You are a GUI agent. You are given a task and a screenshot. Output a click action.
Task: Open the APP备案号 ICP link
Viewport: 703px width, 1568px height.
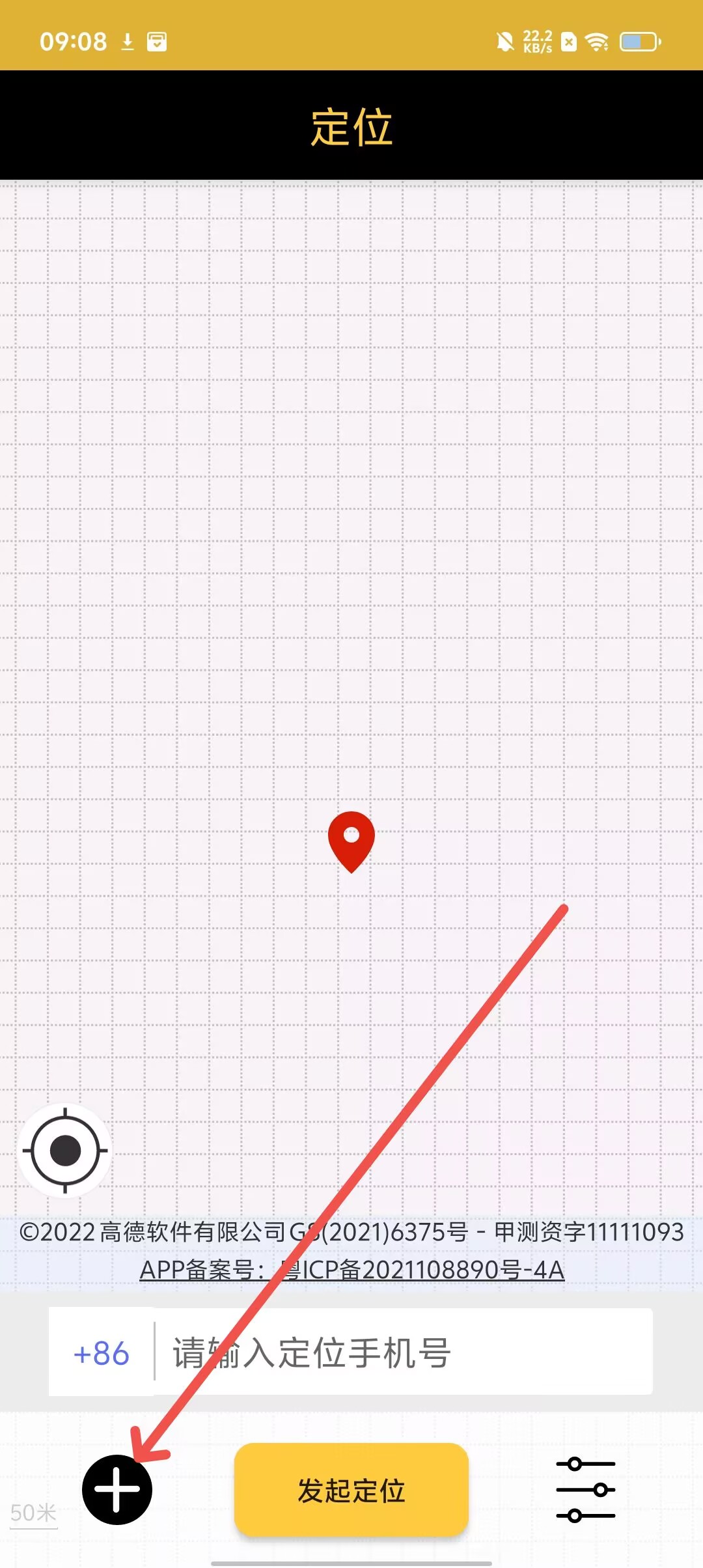tap(351, 1270)
